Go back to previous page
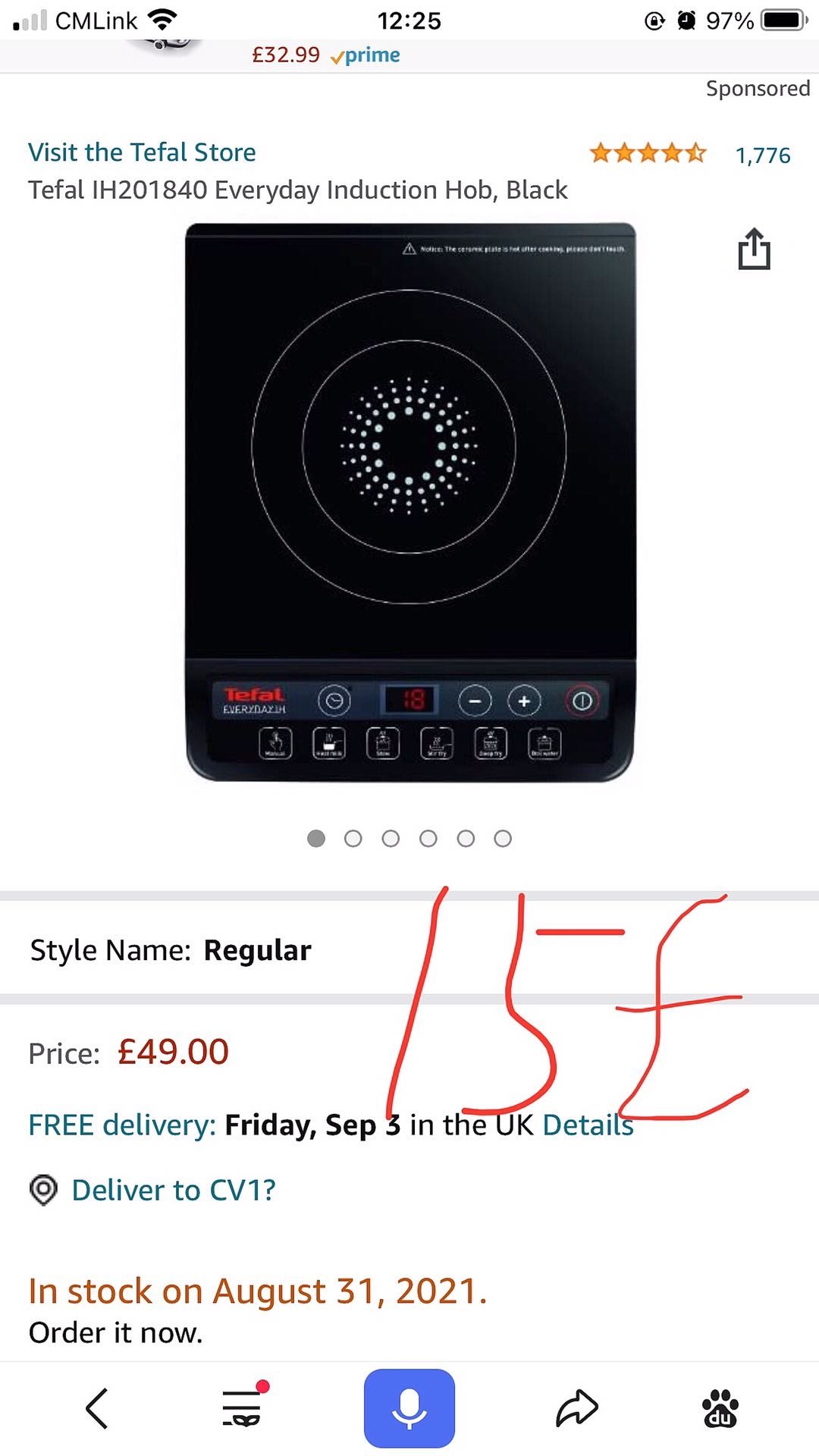The width and height of the screenshot is (819, 1456). tap(97, 1409)
